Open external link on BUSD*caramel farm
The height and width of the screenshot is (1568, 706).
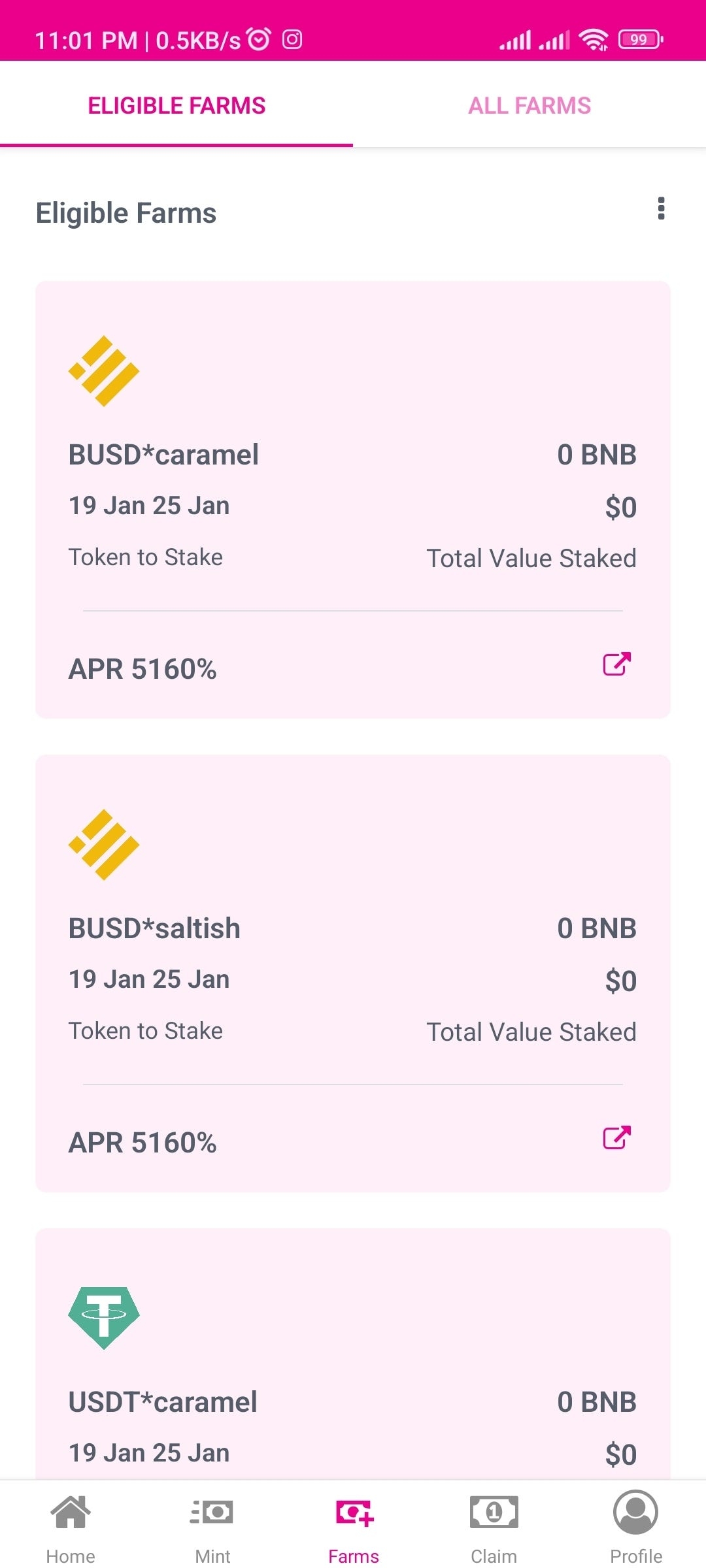616,664
